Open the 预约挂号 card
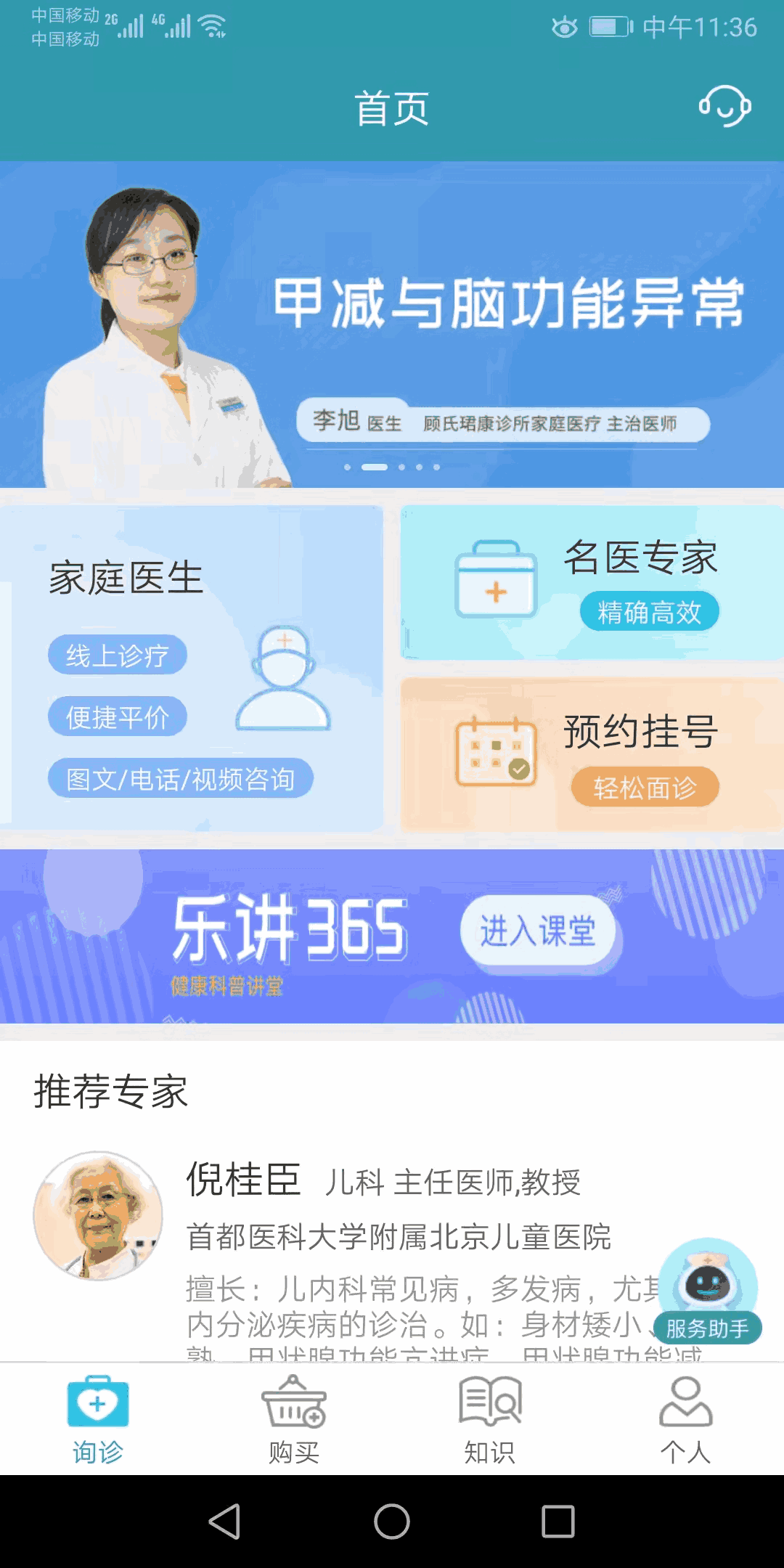The image size is (784, 1568). (x=592, y=754)
